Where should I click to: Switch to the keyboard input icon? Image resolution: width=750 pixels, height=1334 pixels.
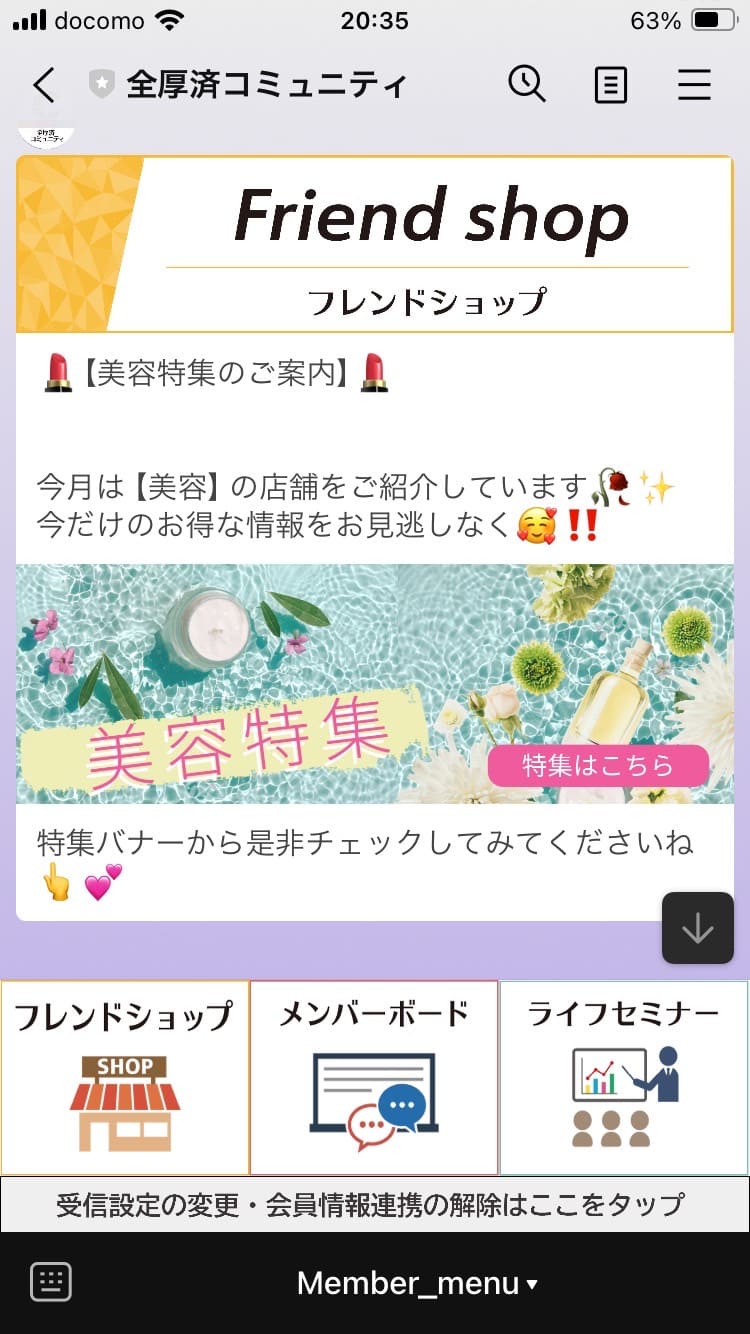click(x=51, y=1282)
